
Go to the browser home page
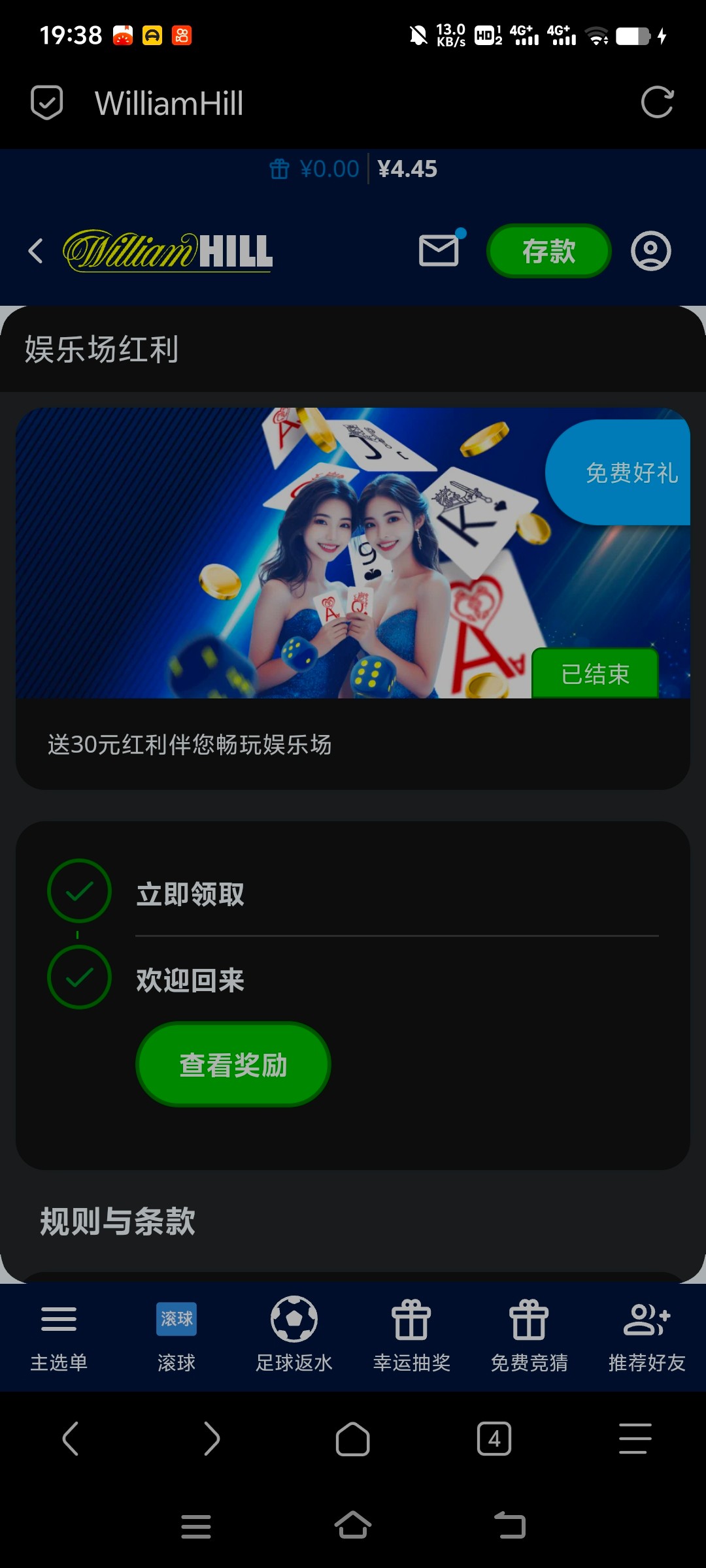(x=353, y=1439)
